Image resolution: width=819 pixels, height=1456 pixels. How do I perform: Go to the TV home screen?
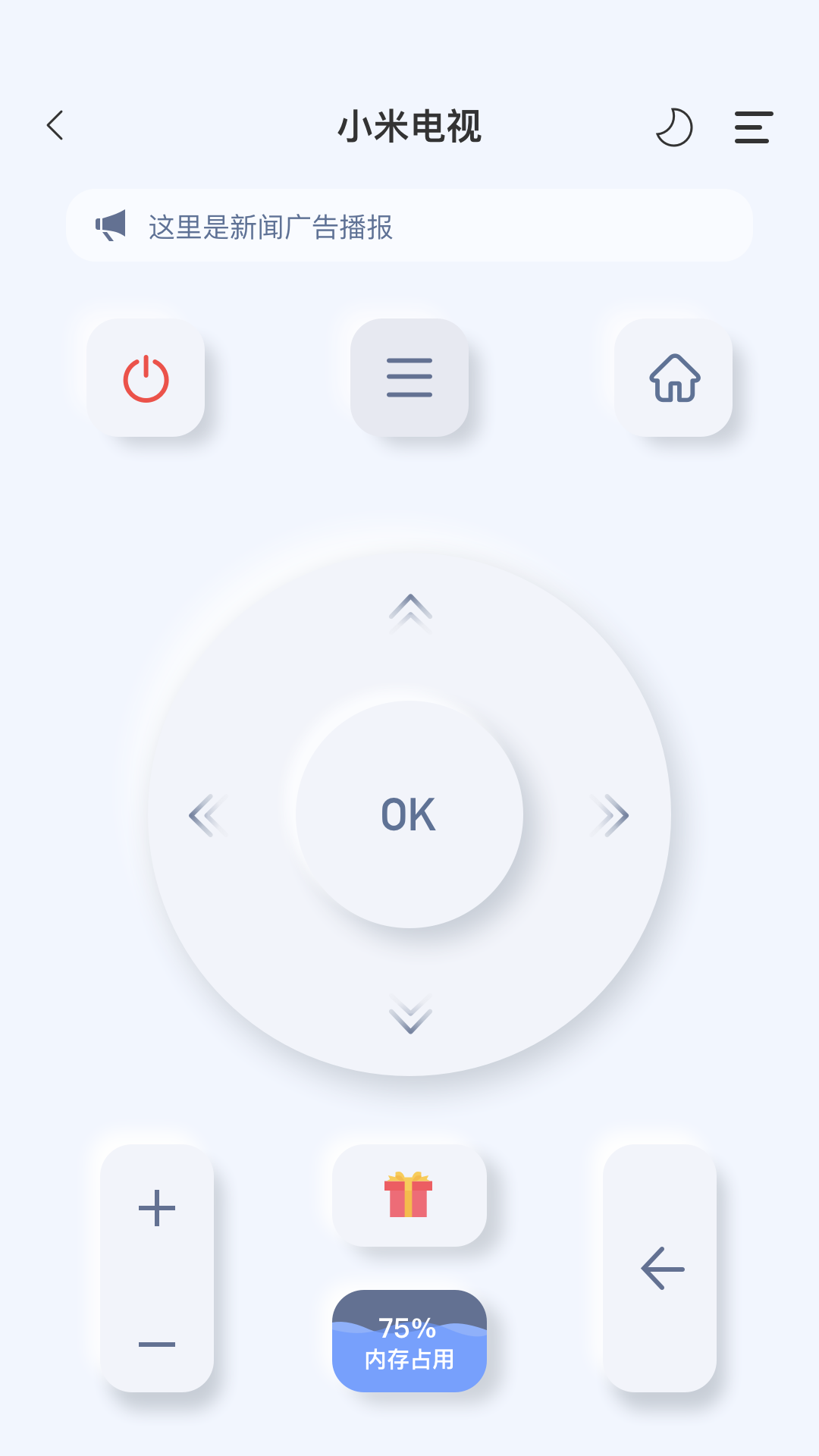click(x=673, y=379)
